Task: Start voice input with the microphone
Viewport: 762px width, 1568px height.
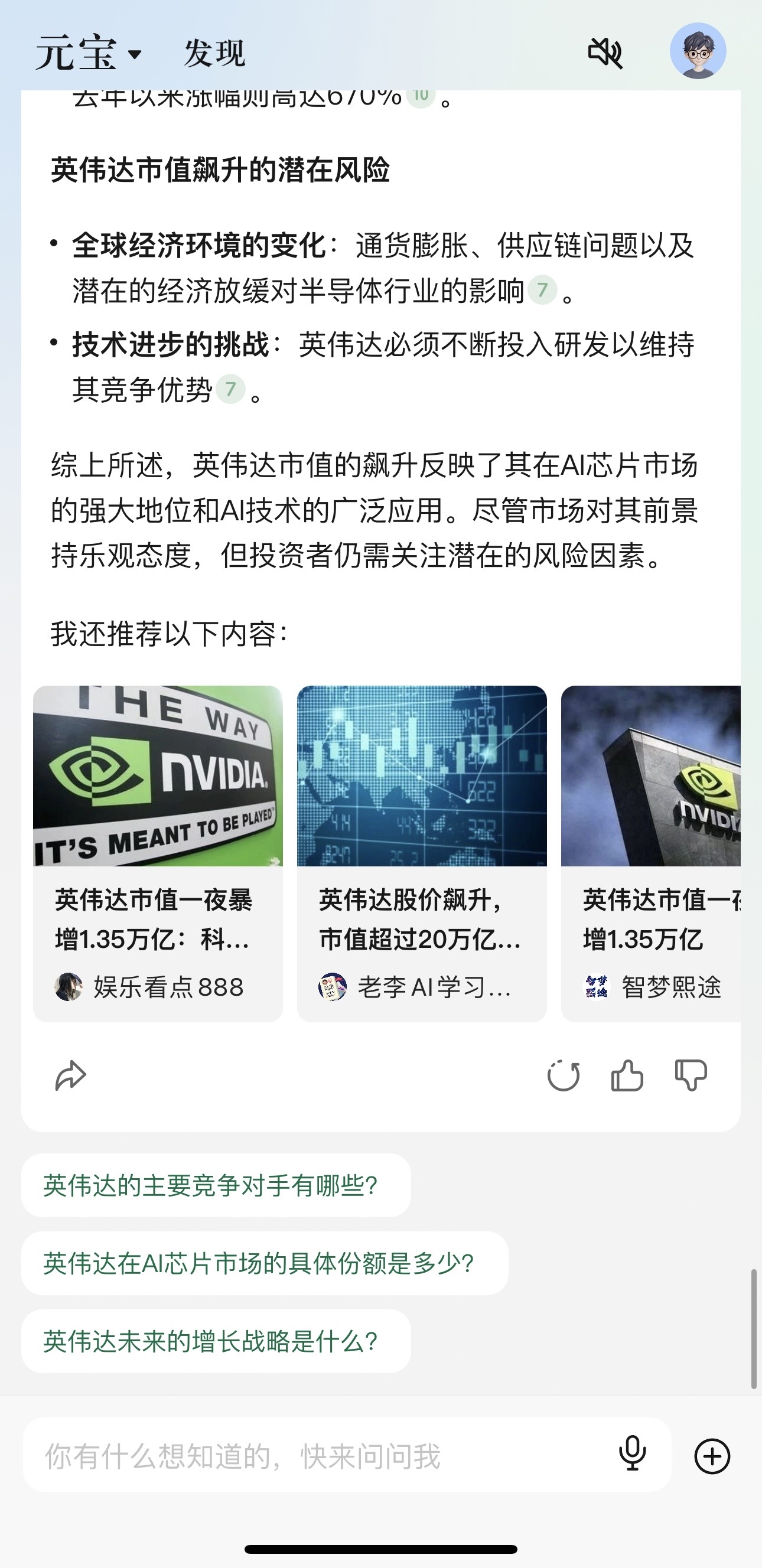Action: tap(632, 1454)
